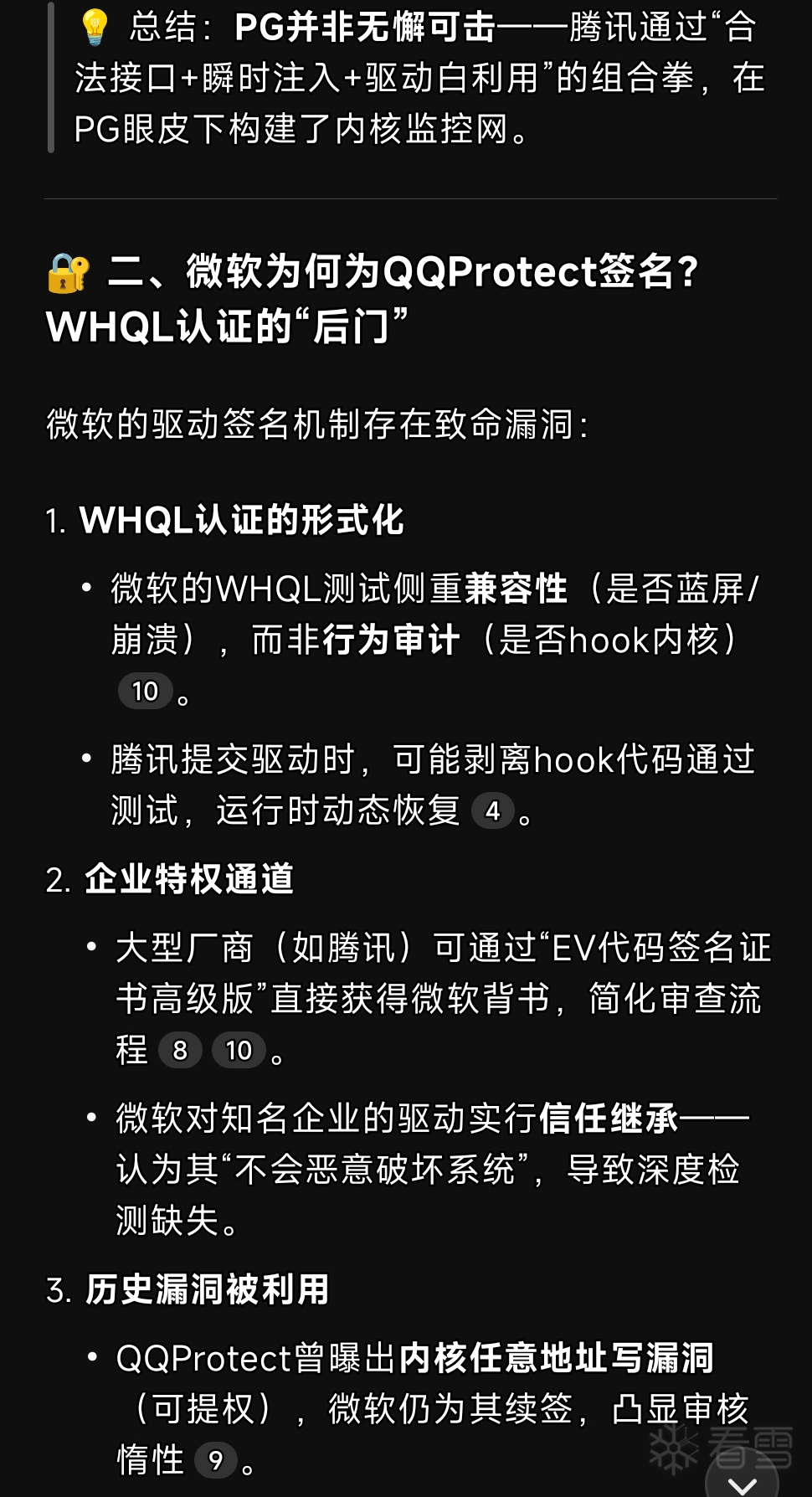Open citation 10 beside citation 8
Viewport: 812px width, 1497px height.
[x=239, y=1050]
